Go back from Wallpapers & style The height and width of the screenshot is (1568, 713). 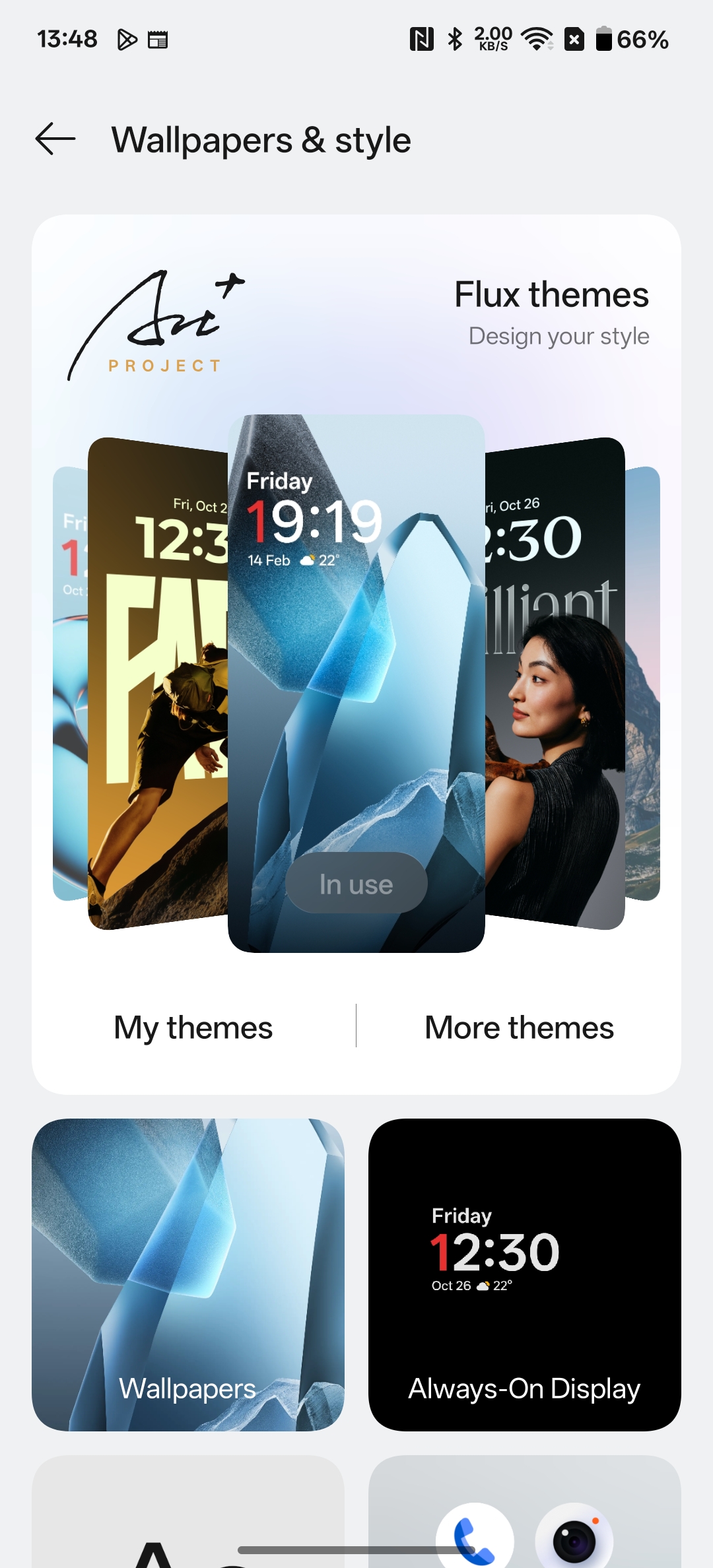(55, 139)
